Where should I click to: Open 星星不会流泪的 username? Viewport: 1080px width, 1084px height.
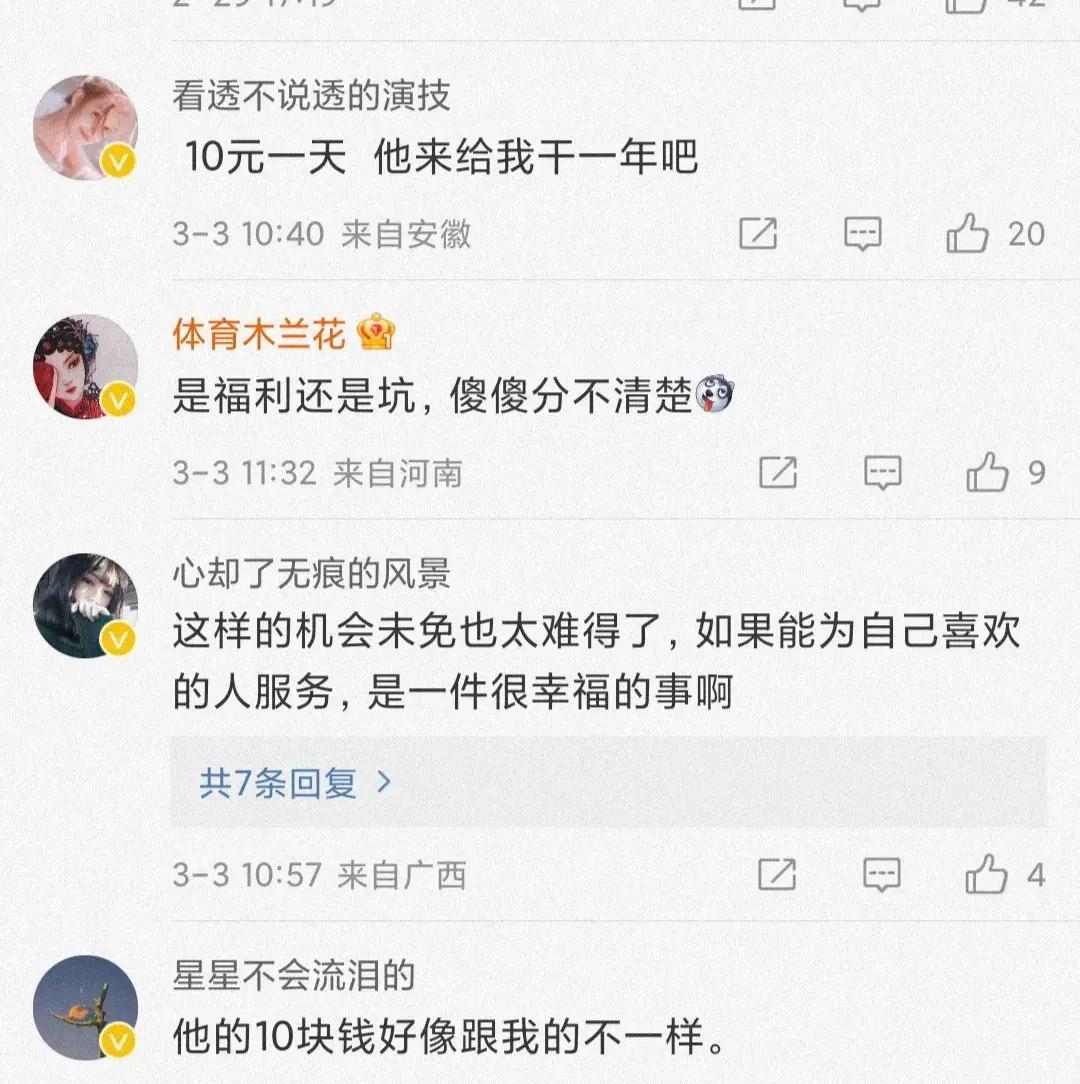(x=293, y=974)
